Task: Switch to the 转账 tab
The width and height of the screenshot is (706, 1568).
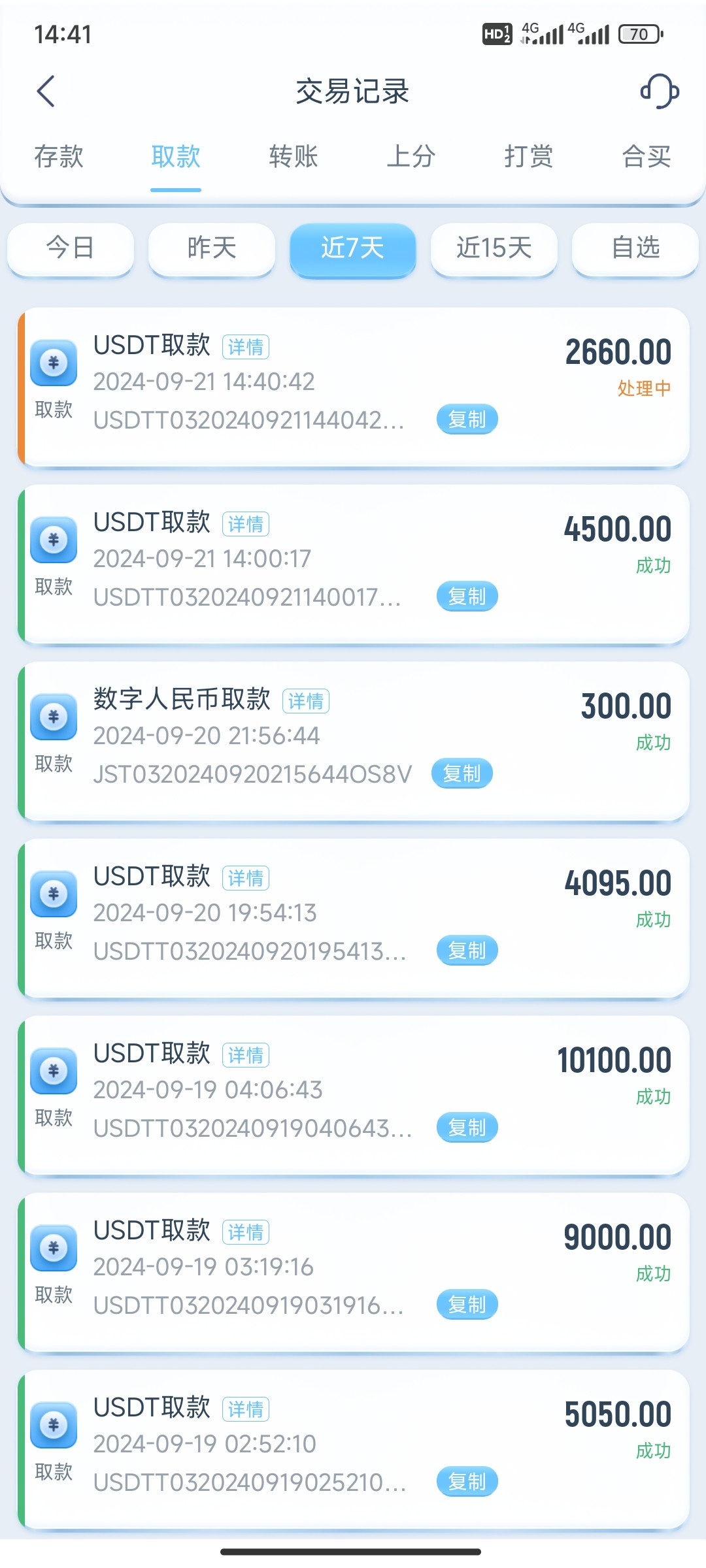Action: (293, 157)
